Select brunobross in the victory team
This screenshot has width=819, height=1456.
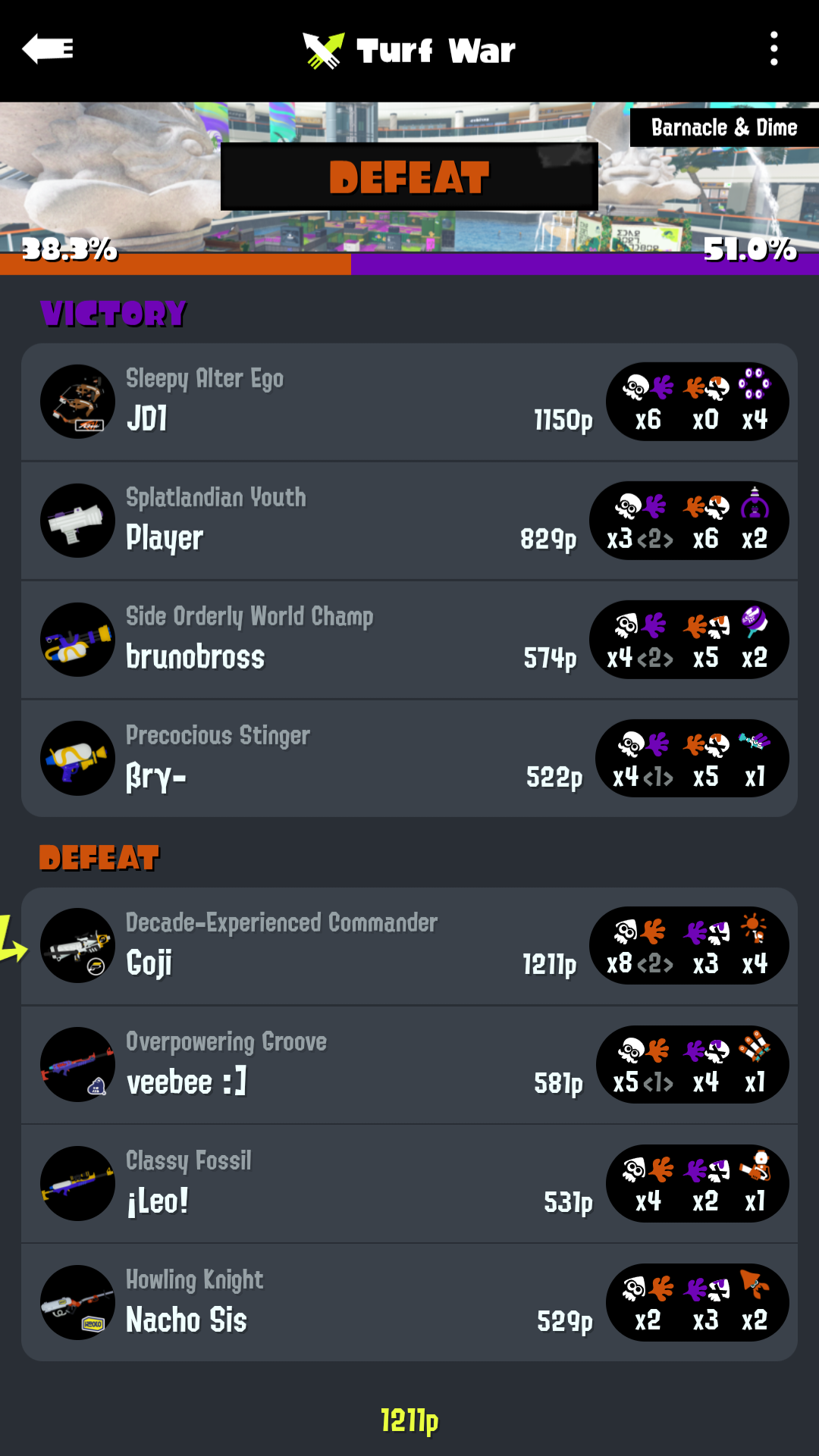(x=409, y=640)
